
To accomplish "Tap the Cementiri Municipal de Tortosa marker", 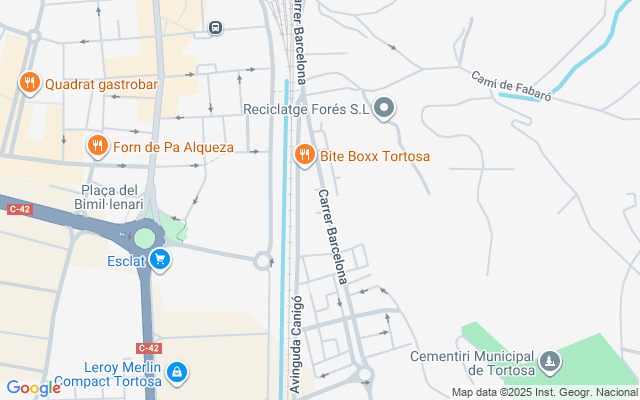I will (x=549, y=360).
